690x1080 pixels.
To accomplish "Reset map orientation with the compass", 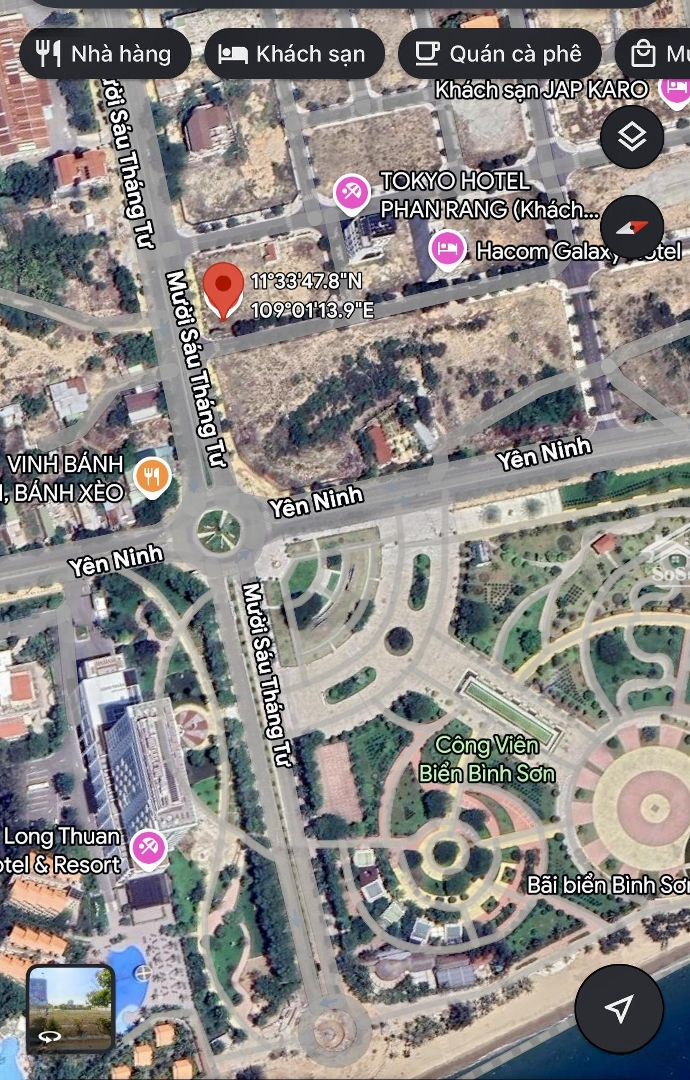I will click(632, 227).
